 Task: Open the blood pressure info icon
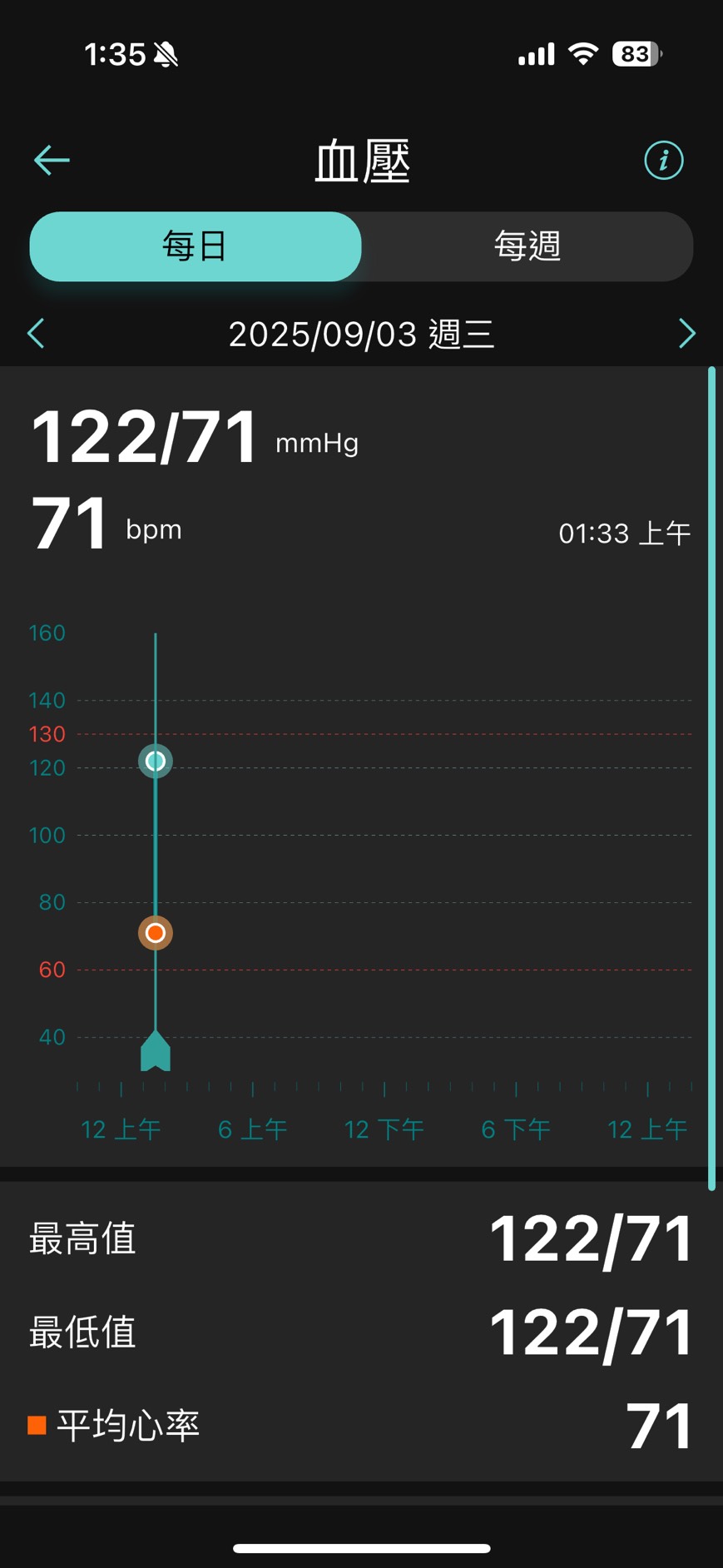pyautogui.click(x=663, y=160)
